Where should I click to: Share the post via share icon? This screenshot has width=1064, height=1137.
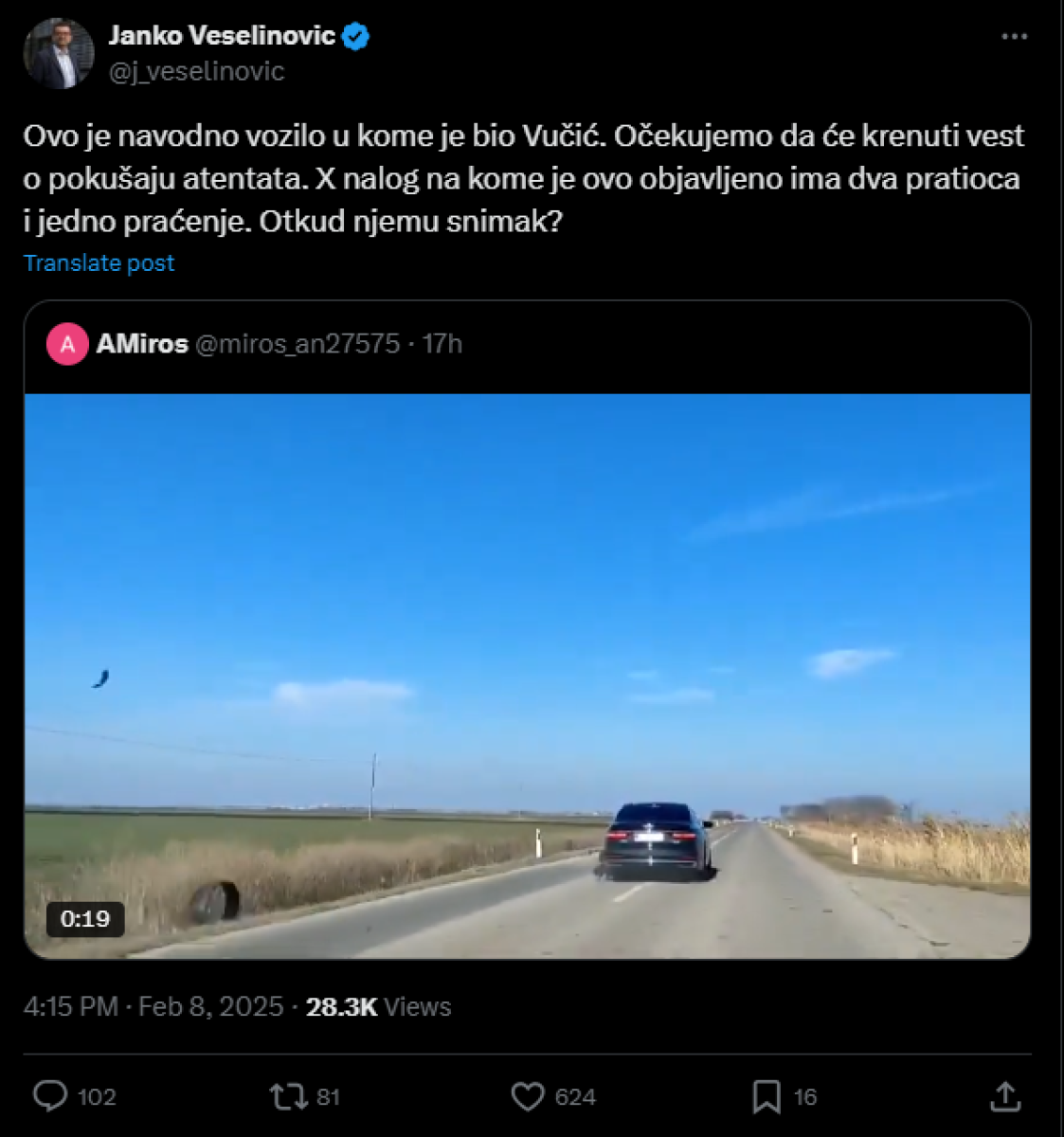coord(1004,1096)
